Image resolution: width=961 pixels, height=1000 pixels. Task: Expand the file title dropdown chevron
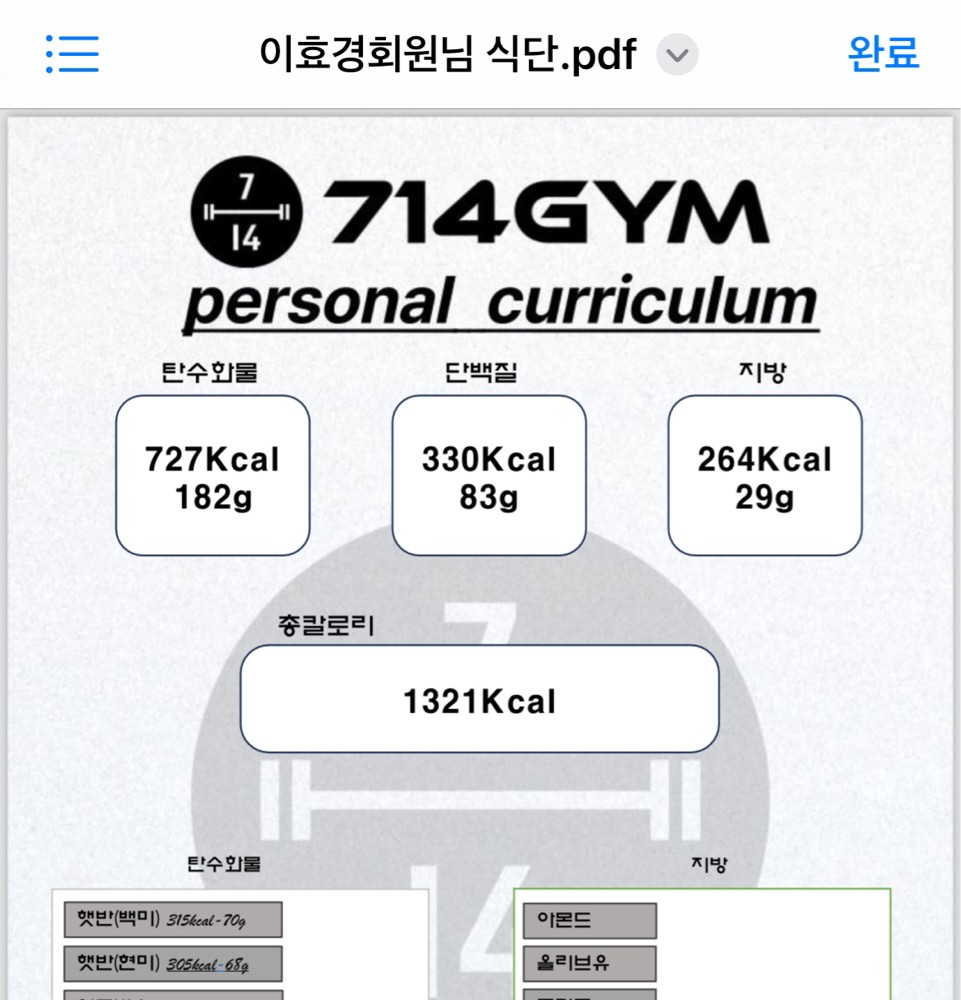click(x=677, y=55)
